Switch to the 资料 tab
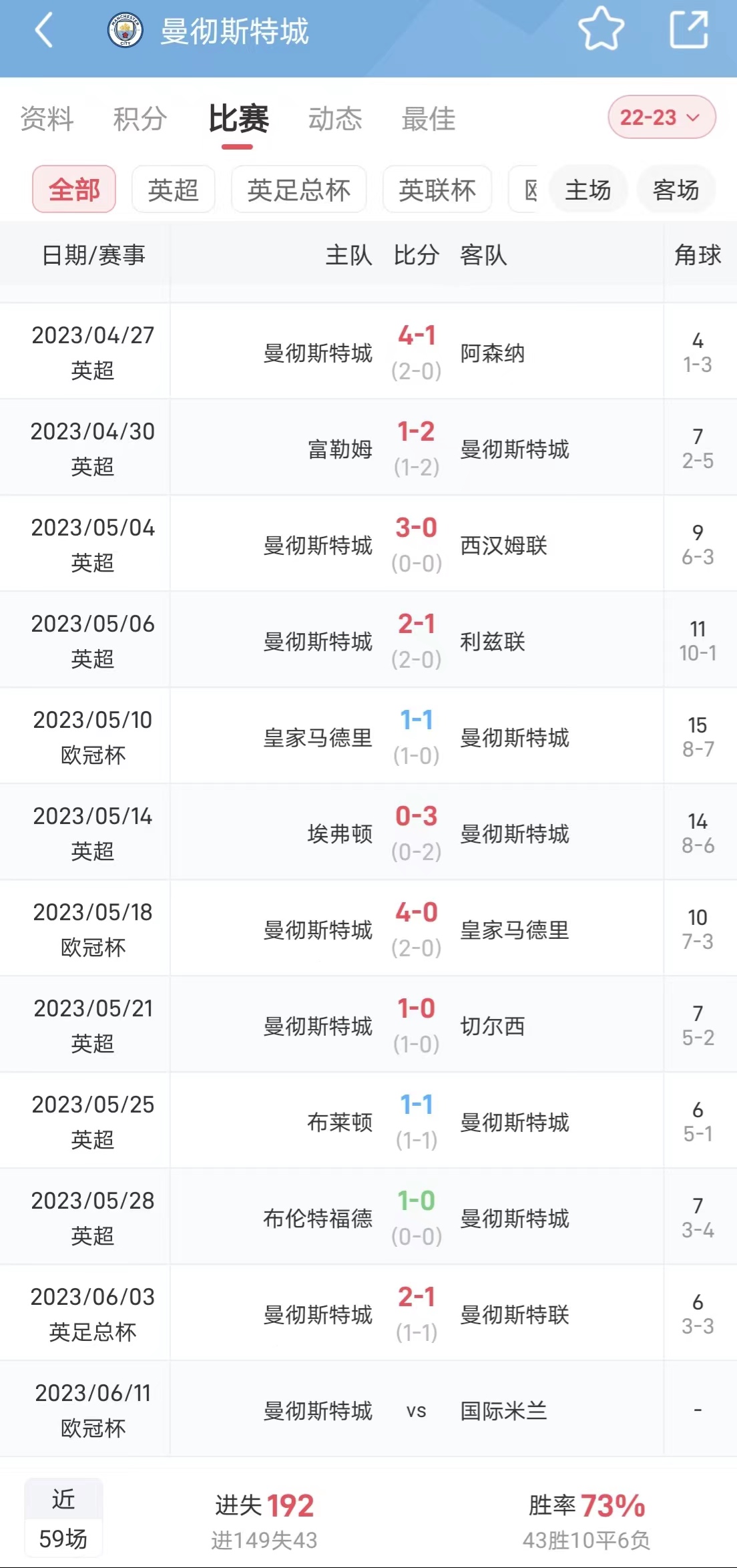The height and width of the screenshot is (1568, 737). [47, 119]
